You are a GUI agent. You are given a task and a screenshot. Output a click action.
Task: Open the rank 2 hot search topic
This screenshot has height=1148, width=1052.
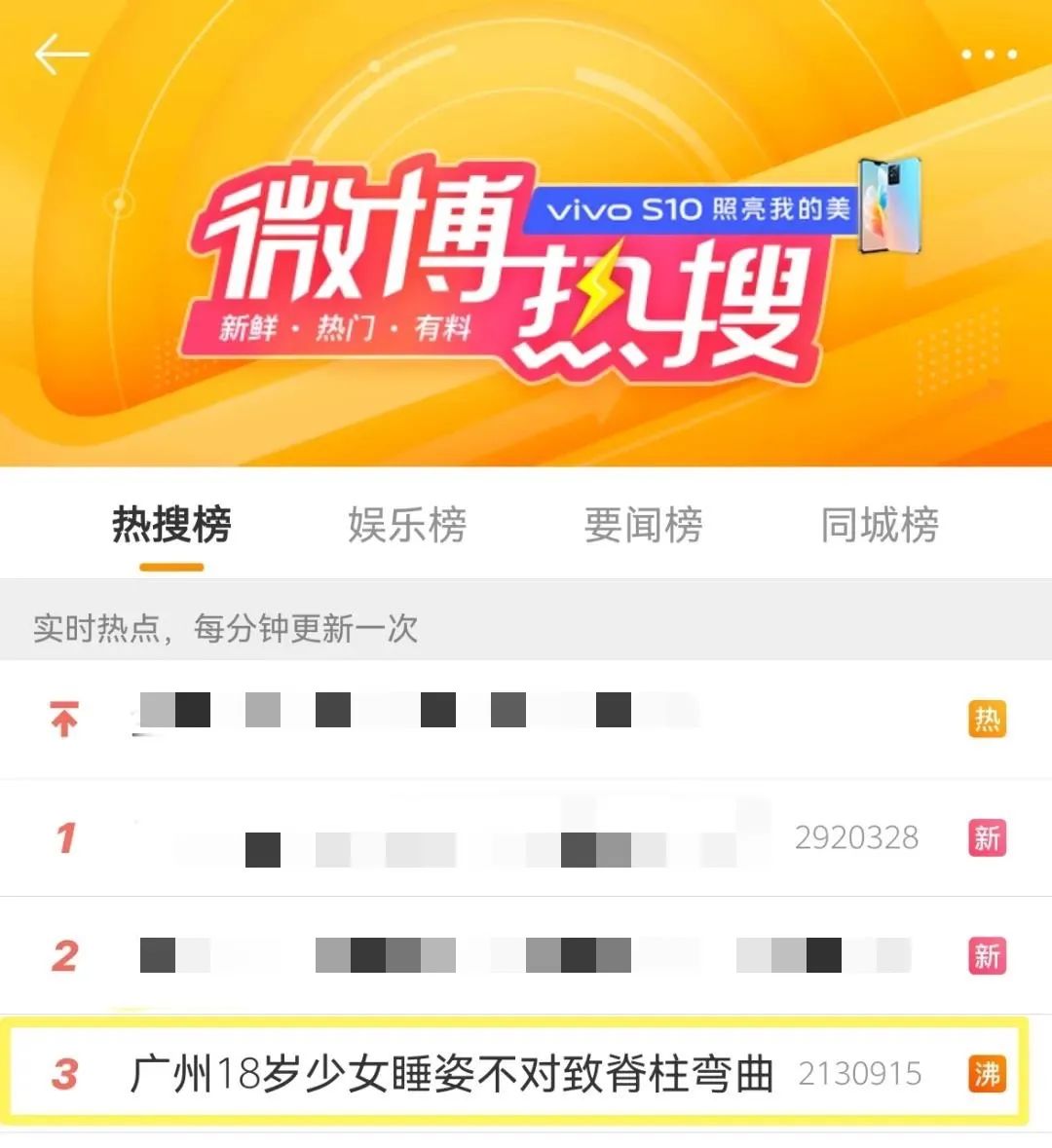coord(526,956)
